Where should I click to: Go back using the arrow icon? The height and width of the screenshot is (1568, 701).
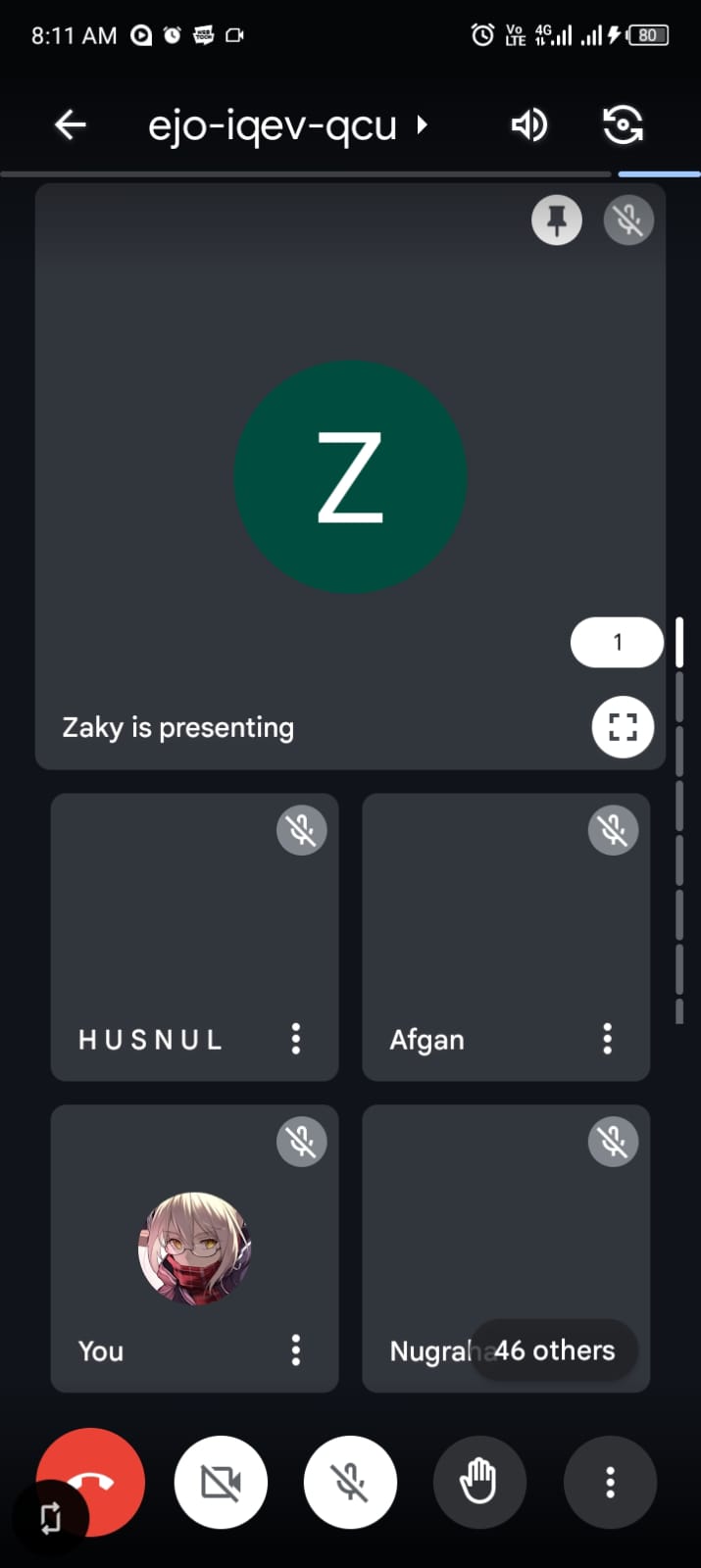(x=71, y=124)
